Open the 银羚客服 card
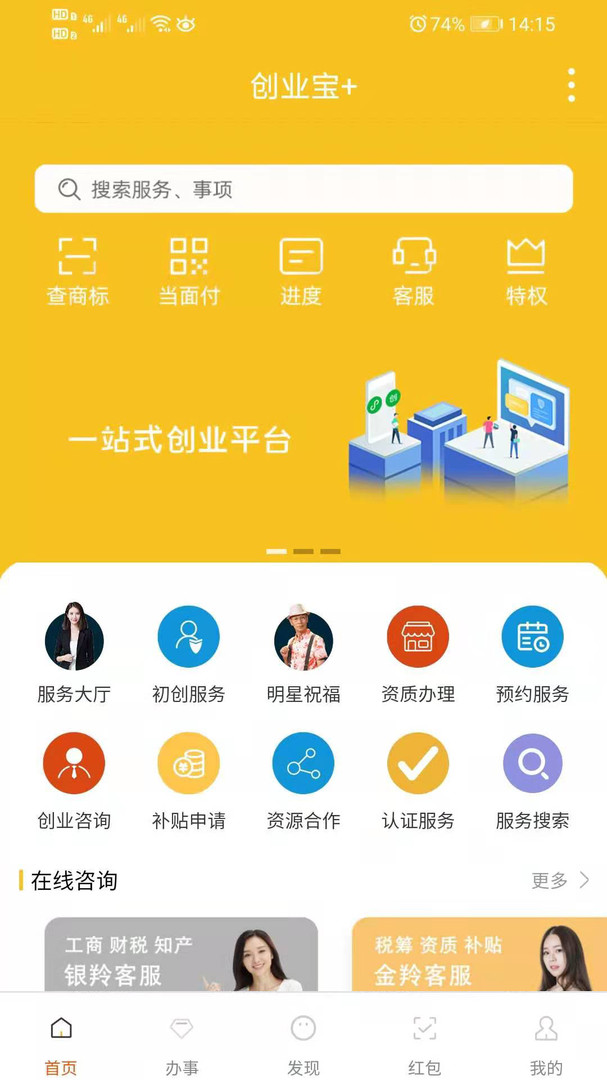607x1080 pixels. (x=181, y=954)
